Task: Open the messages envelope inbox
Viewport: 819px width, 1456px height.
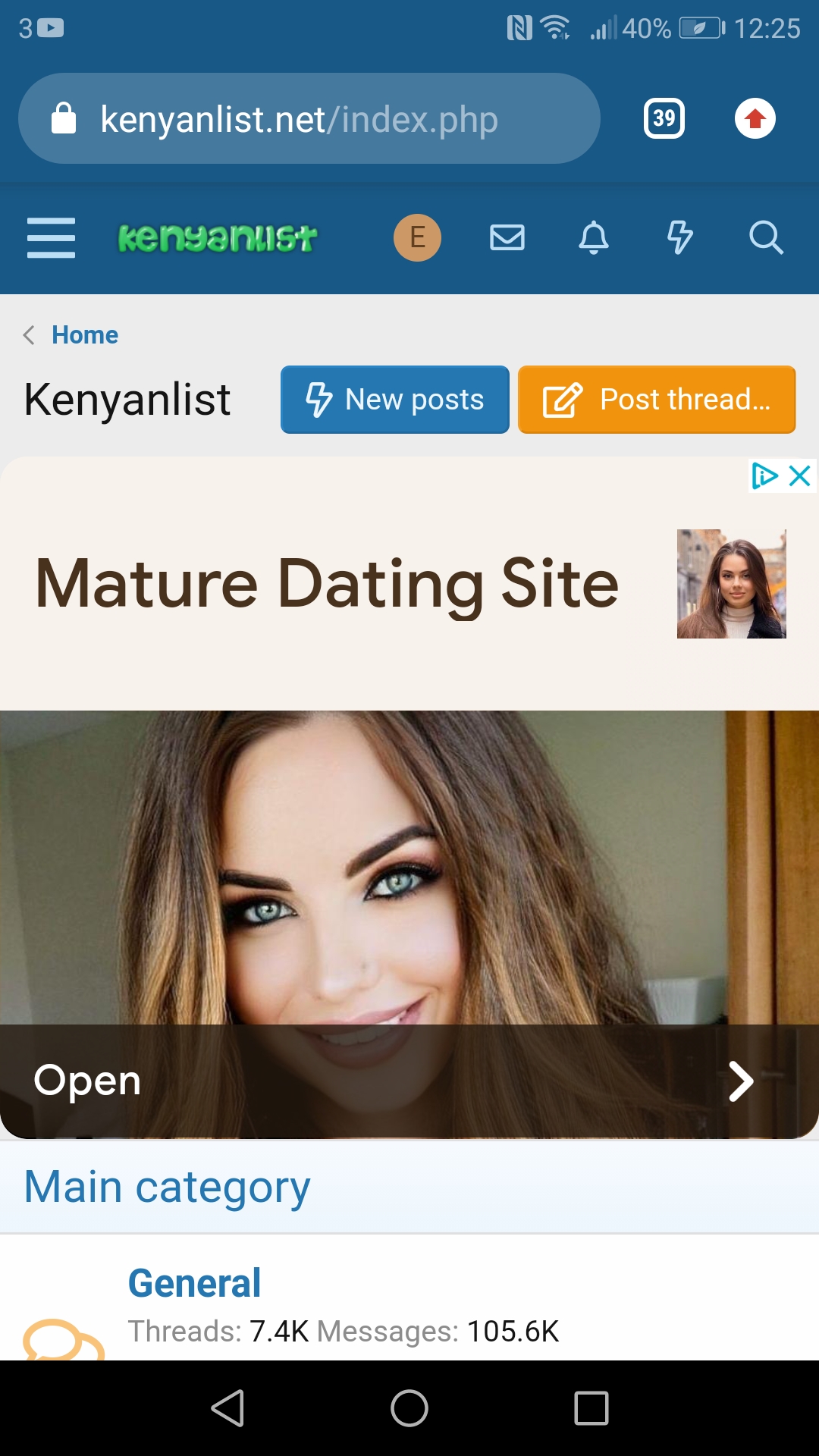Action: 507,237
